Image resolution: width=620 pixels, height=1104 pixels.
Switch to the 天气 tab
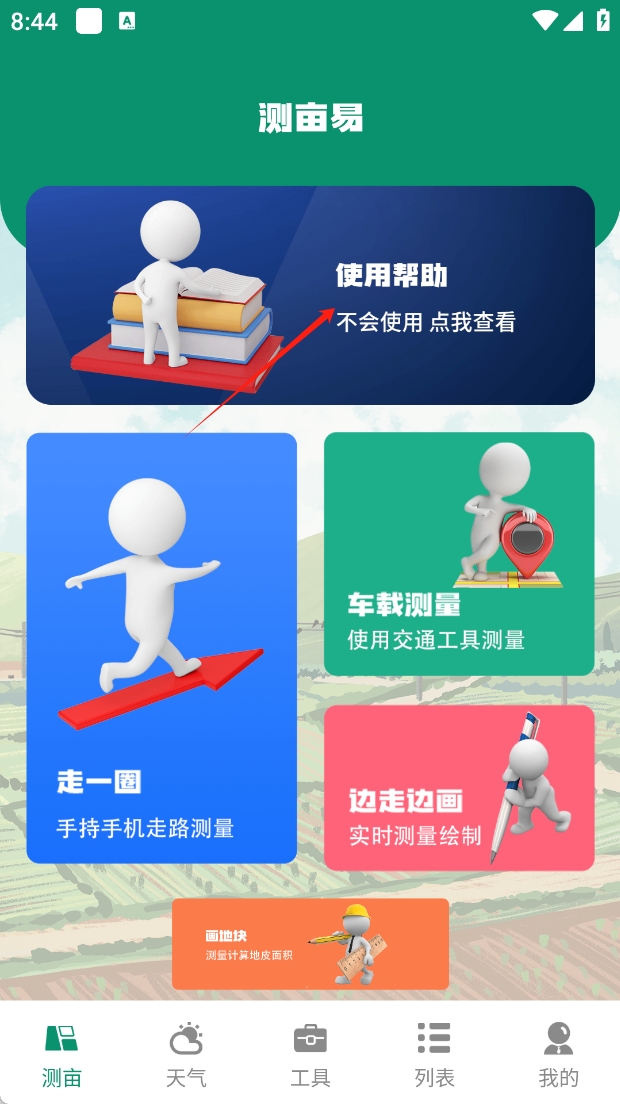pyautogui.click(x=186, y=1053)
